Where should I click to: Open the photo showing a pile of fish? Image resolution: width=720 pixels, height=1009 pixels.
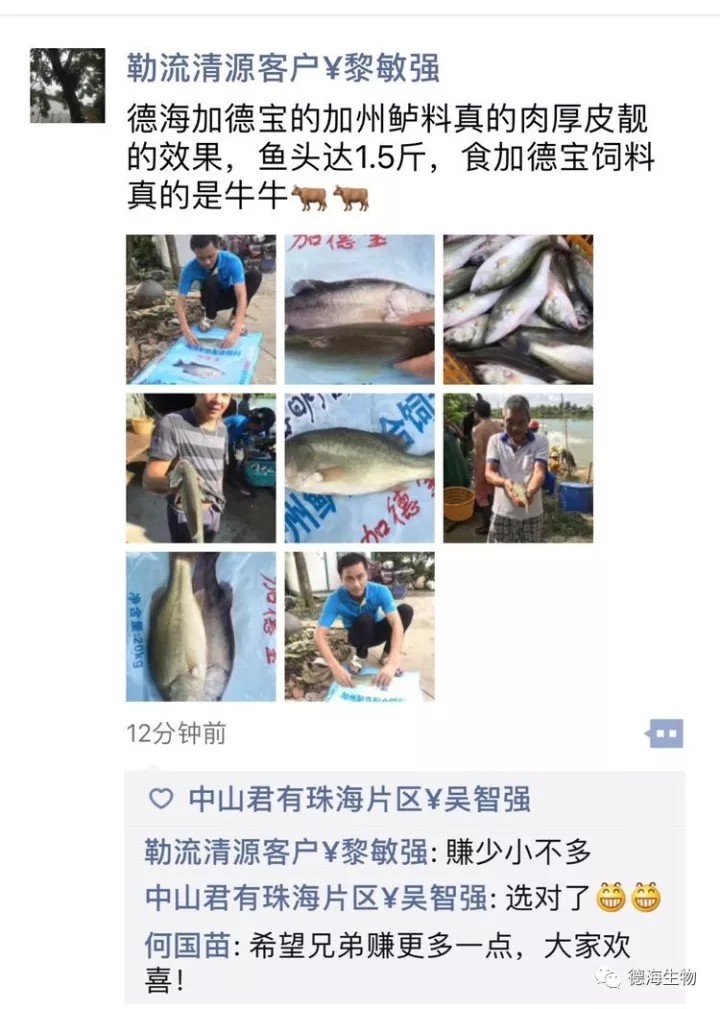click(518, 310)
